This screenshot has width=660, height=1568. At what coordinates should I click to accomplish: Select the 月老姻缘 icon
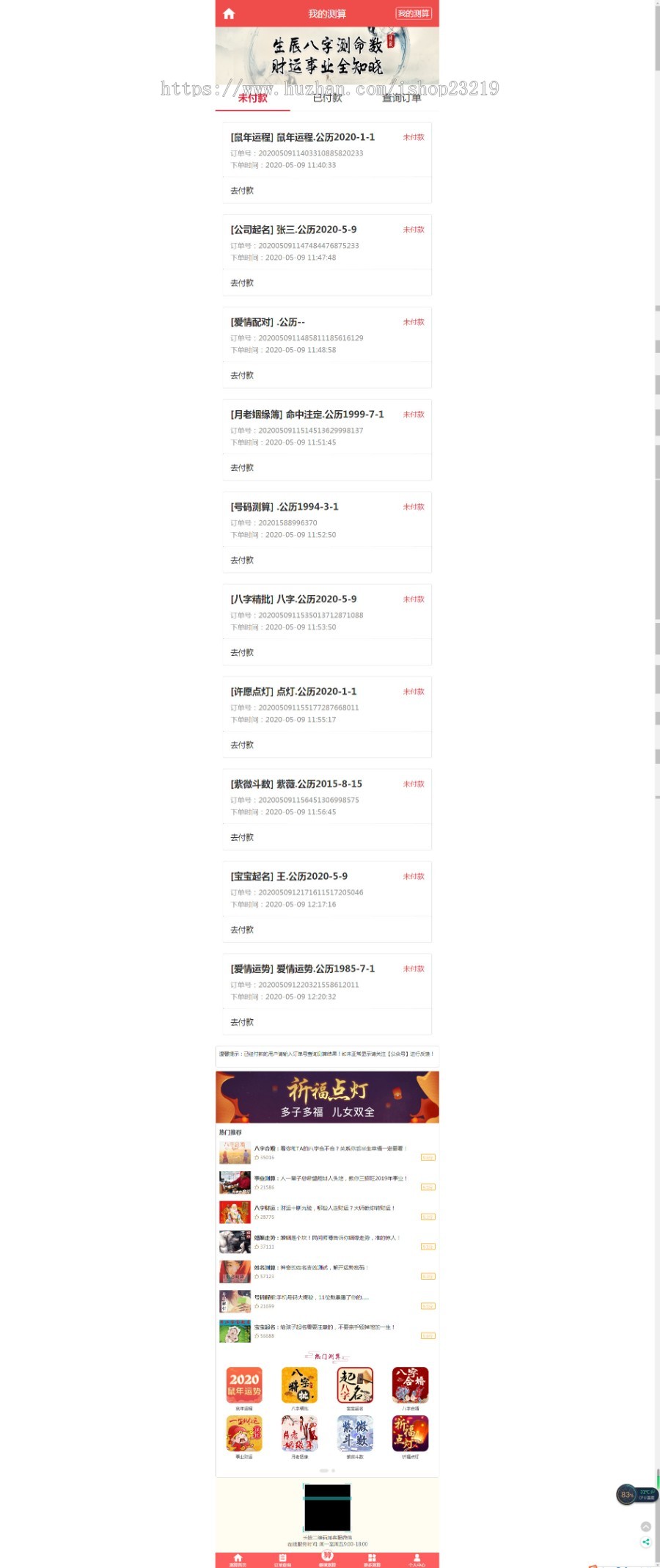[300, 1432]
